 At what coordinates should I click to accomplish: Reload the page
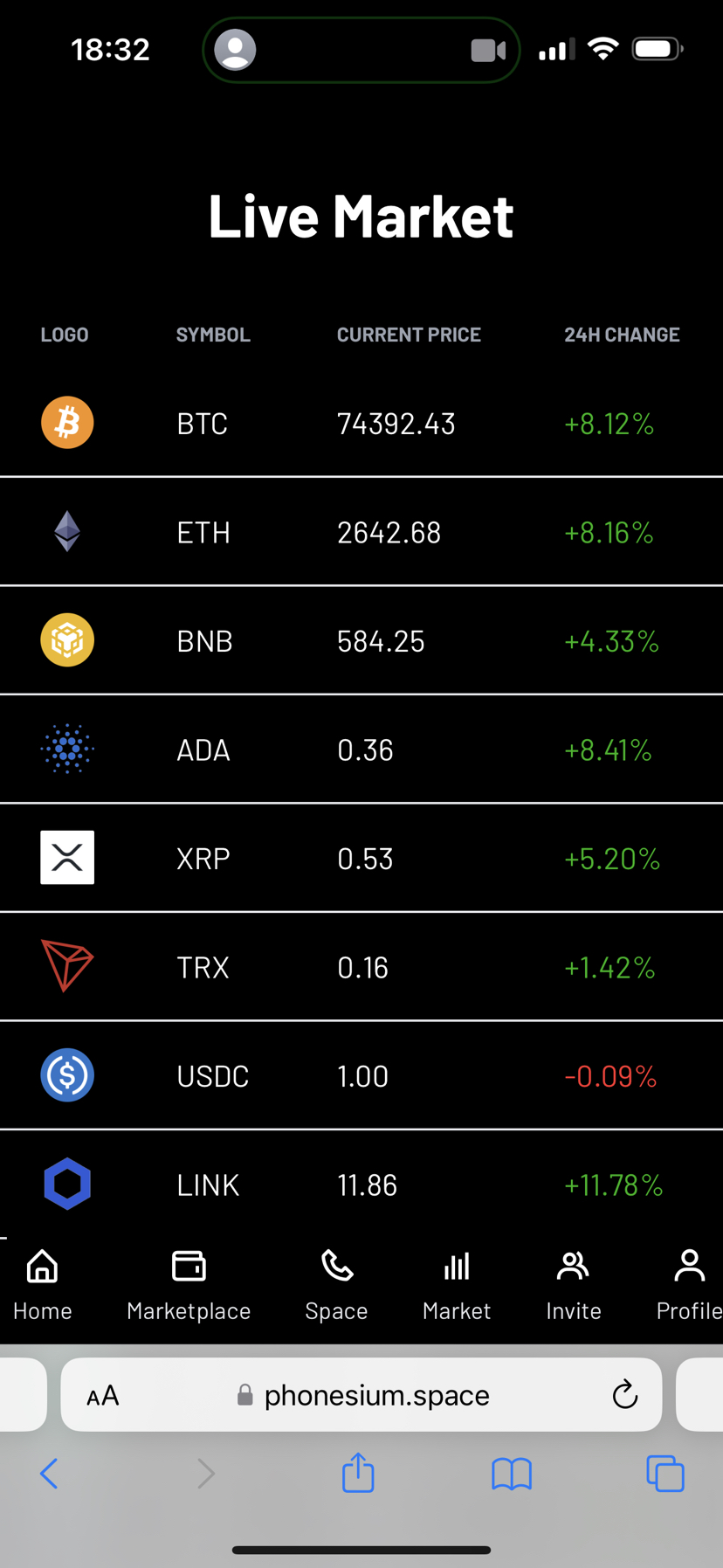tap(624, 1395)
